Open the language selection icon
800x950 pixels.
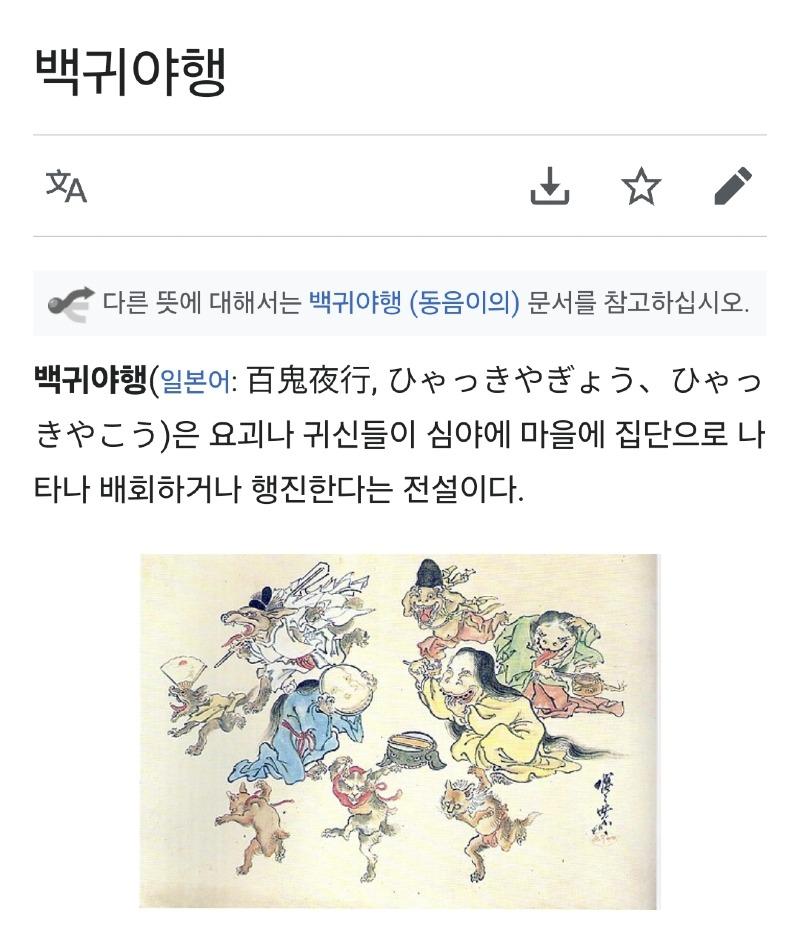tap(67, 186)
